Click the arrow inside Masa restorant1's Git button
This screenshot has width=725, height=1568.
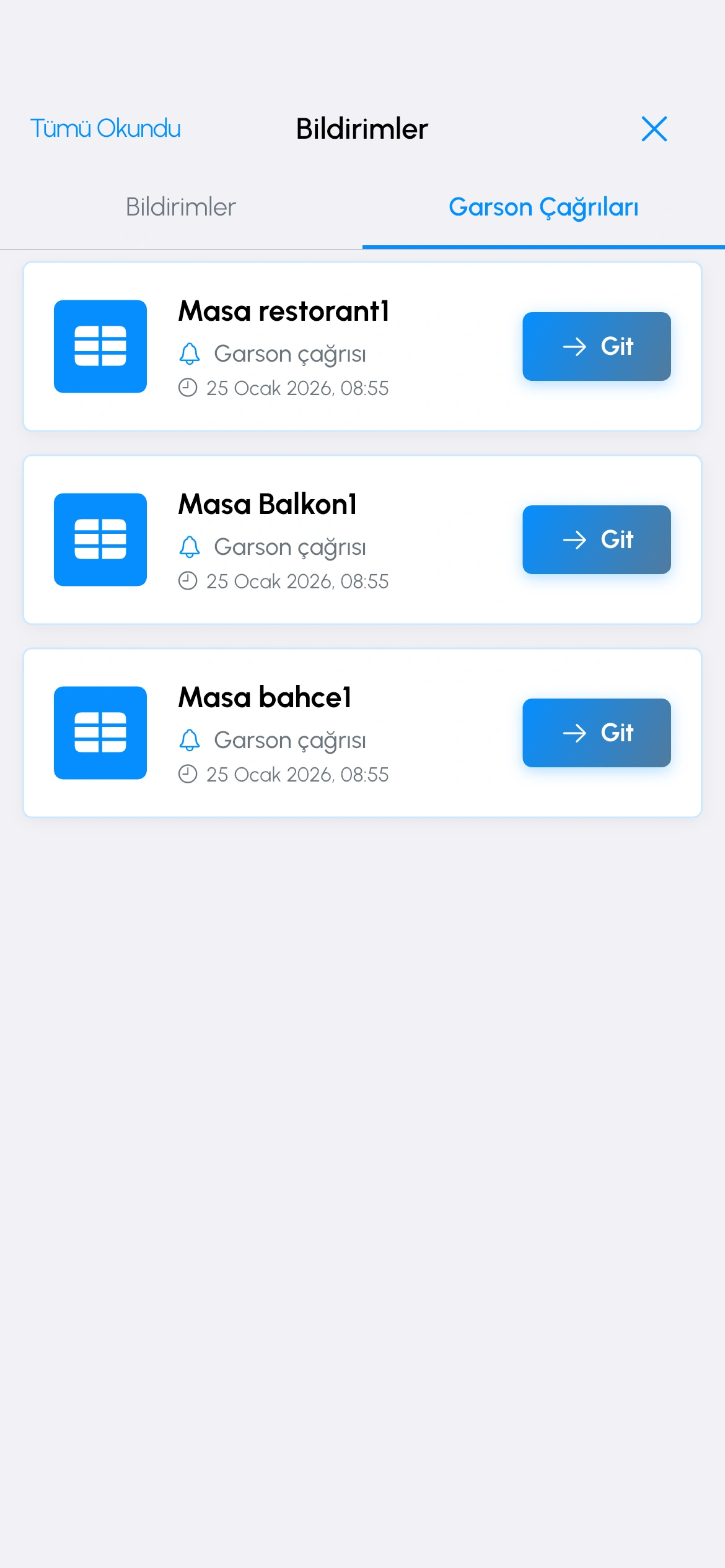click(574, 346)
